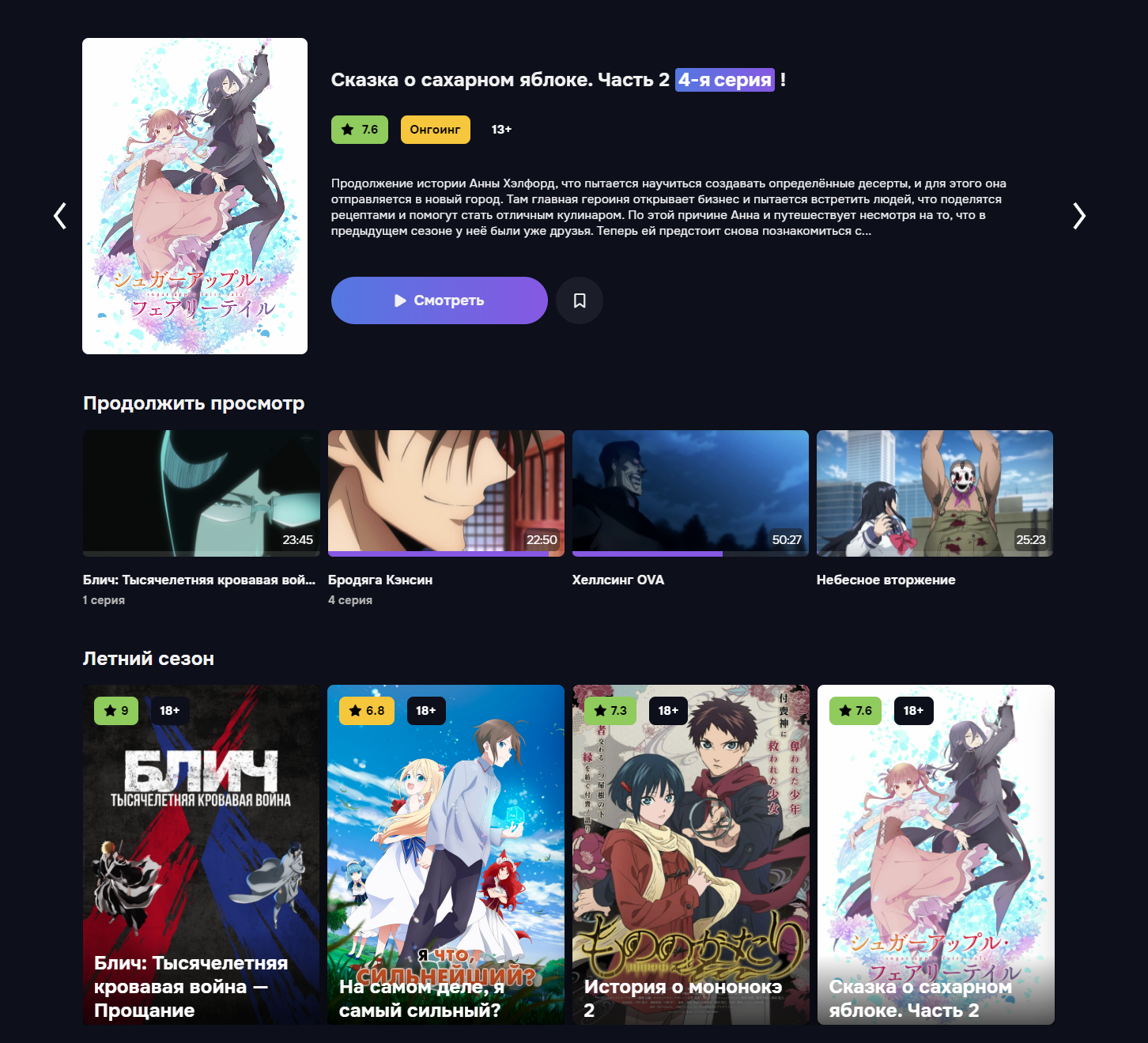Open История о мононокэ 2 card
The height and width of the screenshot is (1043, 1148).
(x=690, y=854)
